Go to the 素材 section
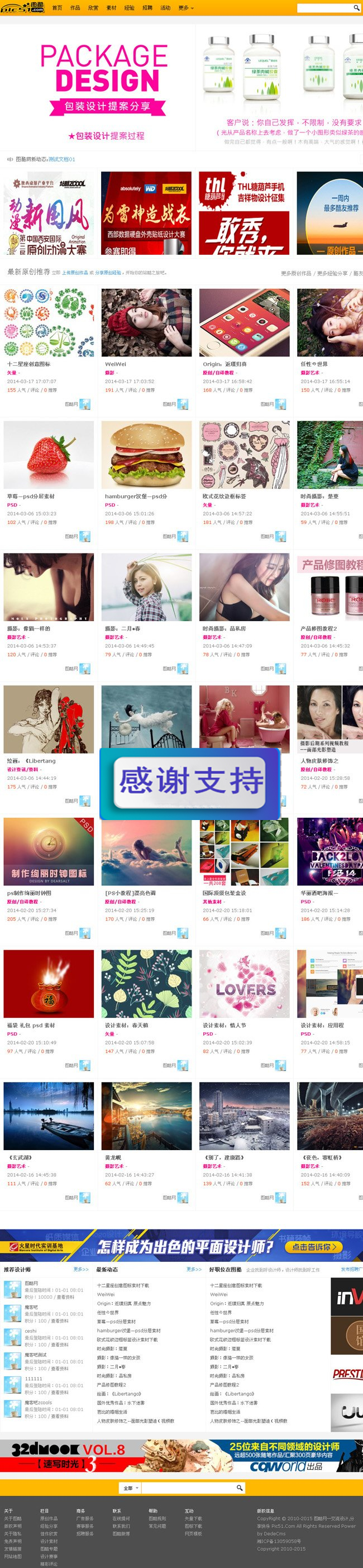This screenshot has height=1568, width=363. point(111,8)
